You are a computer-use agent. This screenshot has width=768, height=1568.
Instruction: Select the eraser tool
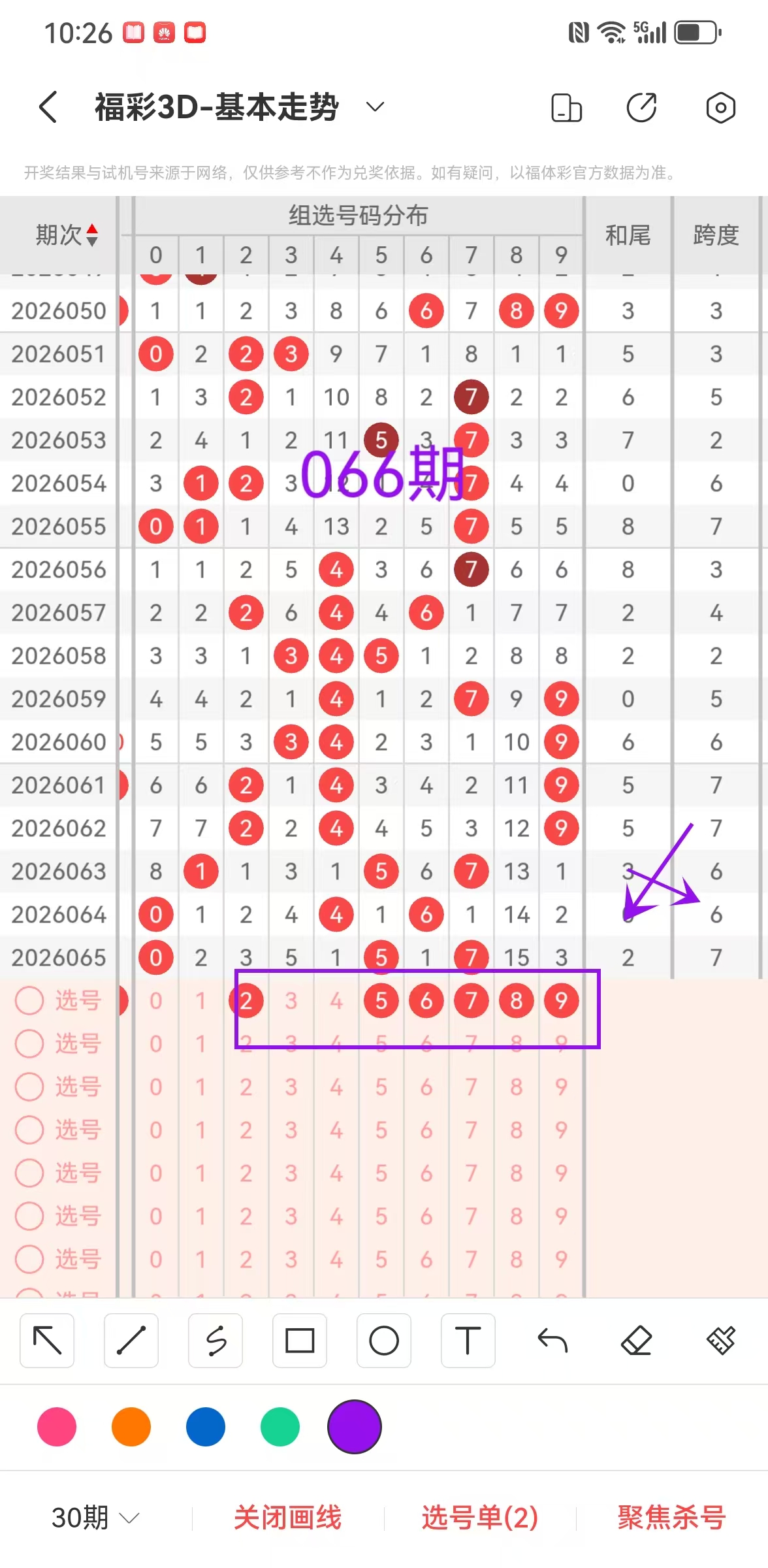coord(637,1341)
